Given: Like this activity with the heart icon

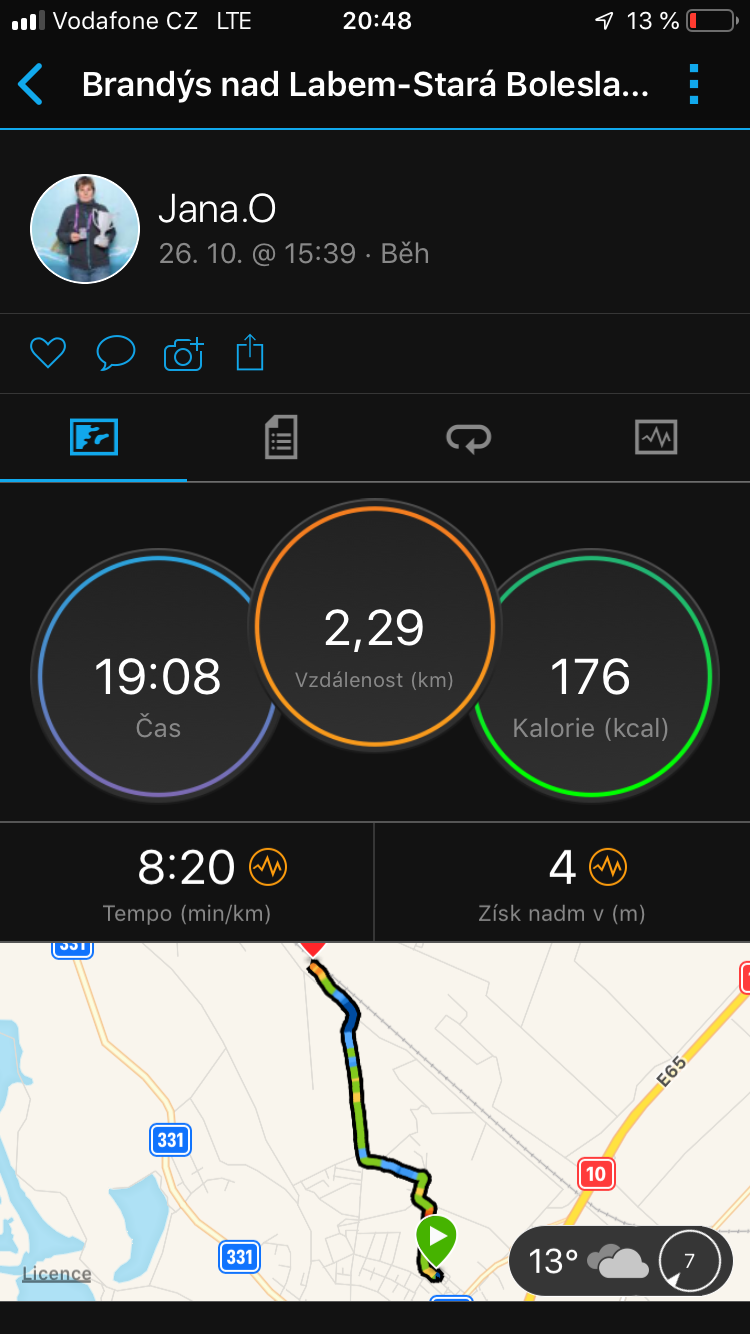Looking at the screenshot, I should click(48, 353).
